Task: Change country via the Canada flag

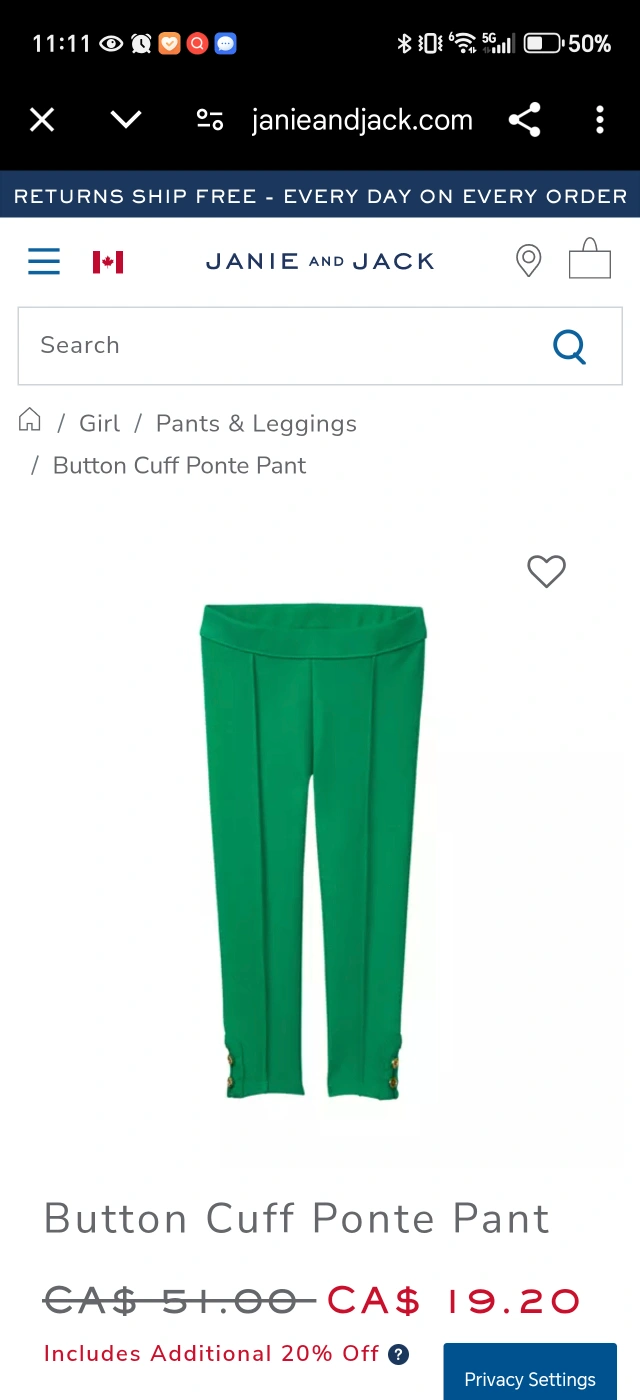Action: (x=107, y=262)
